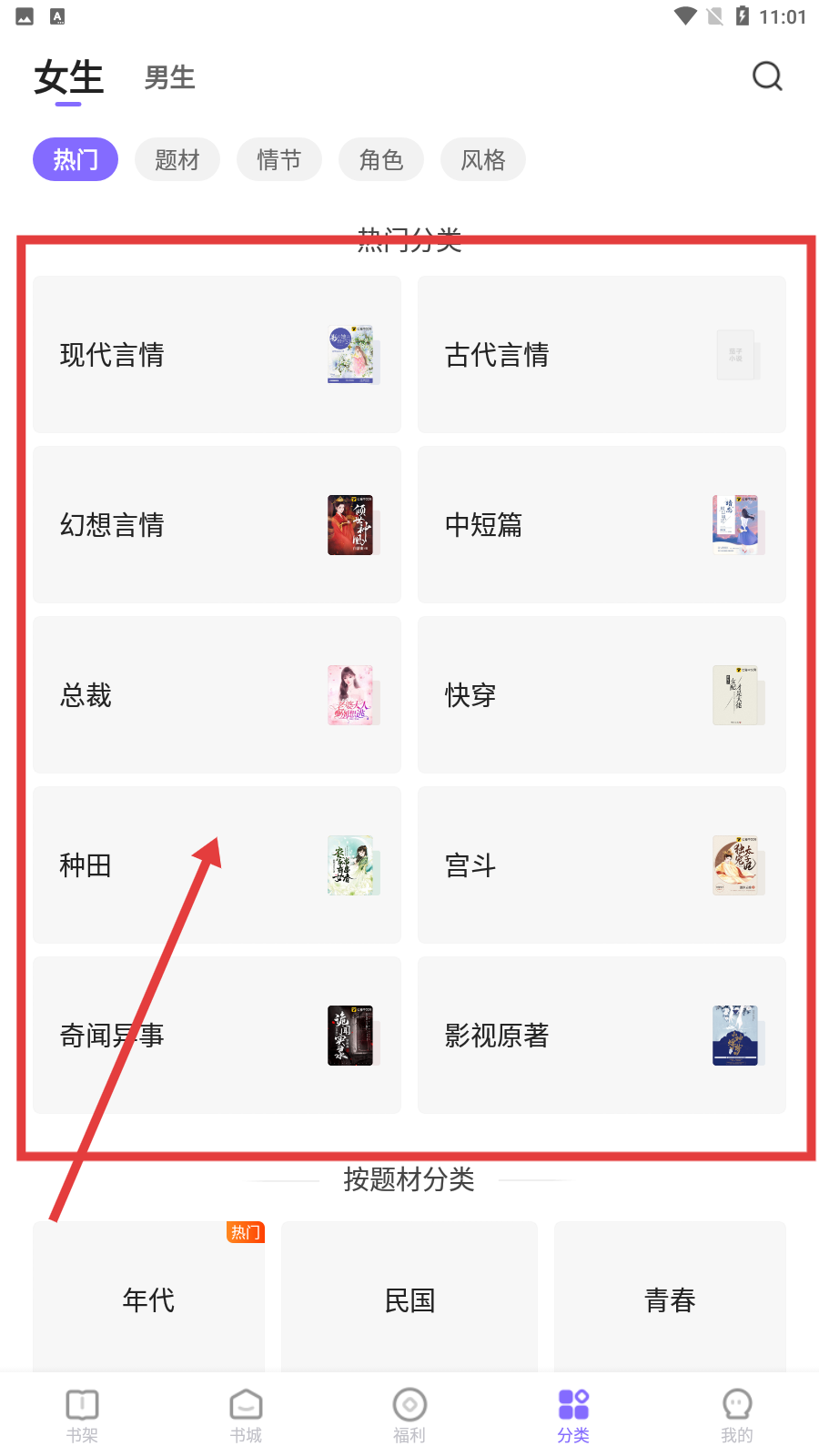Open the 古代言情 category
819x1456 pixels.
pos(602,355)
